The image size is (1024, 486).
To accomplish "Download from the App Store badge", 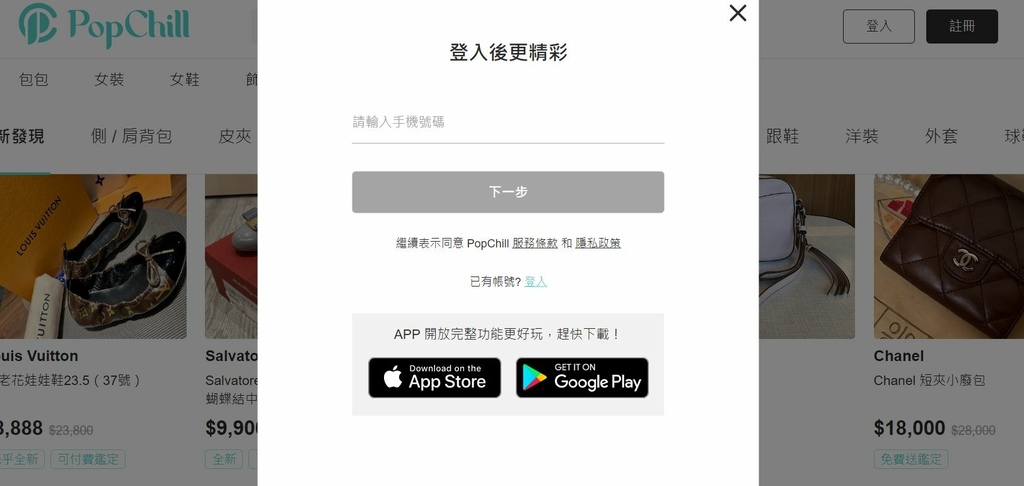I will point(434,378).
